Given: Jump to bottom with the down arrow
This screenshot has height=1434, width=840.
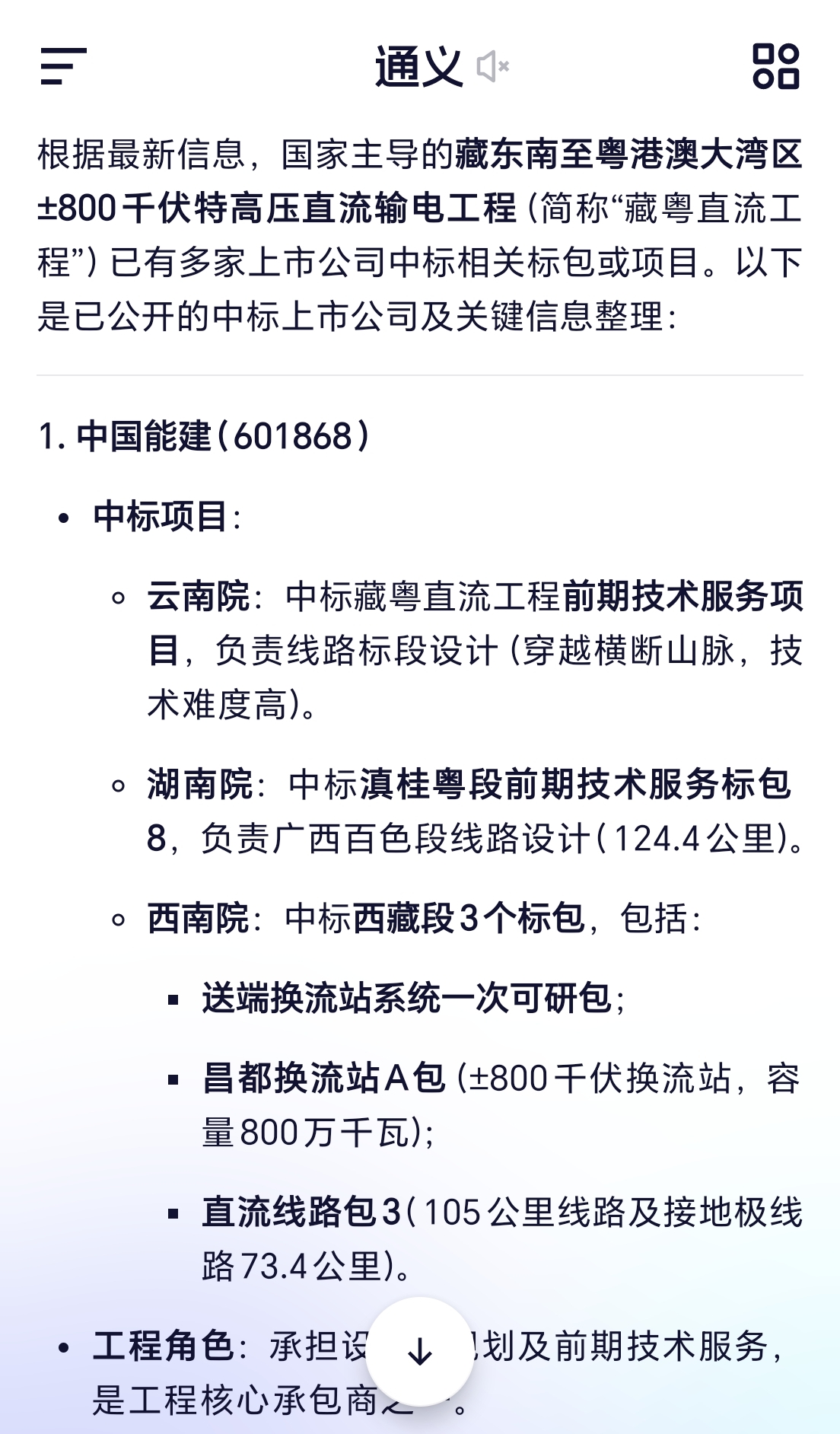Looking at the screenshot, I should [x=419, y=1352].
